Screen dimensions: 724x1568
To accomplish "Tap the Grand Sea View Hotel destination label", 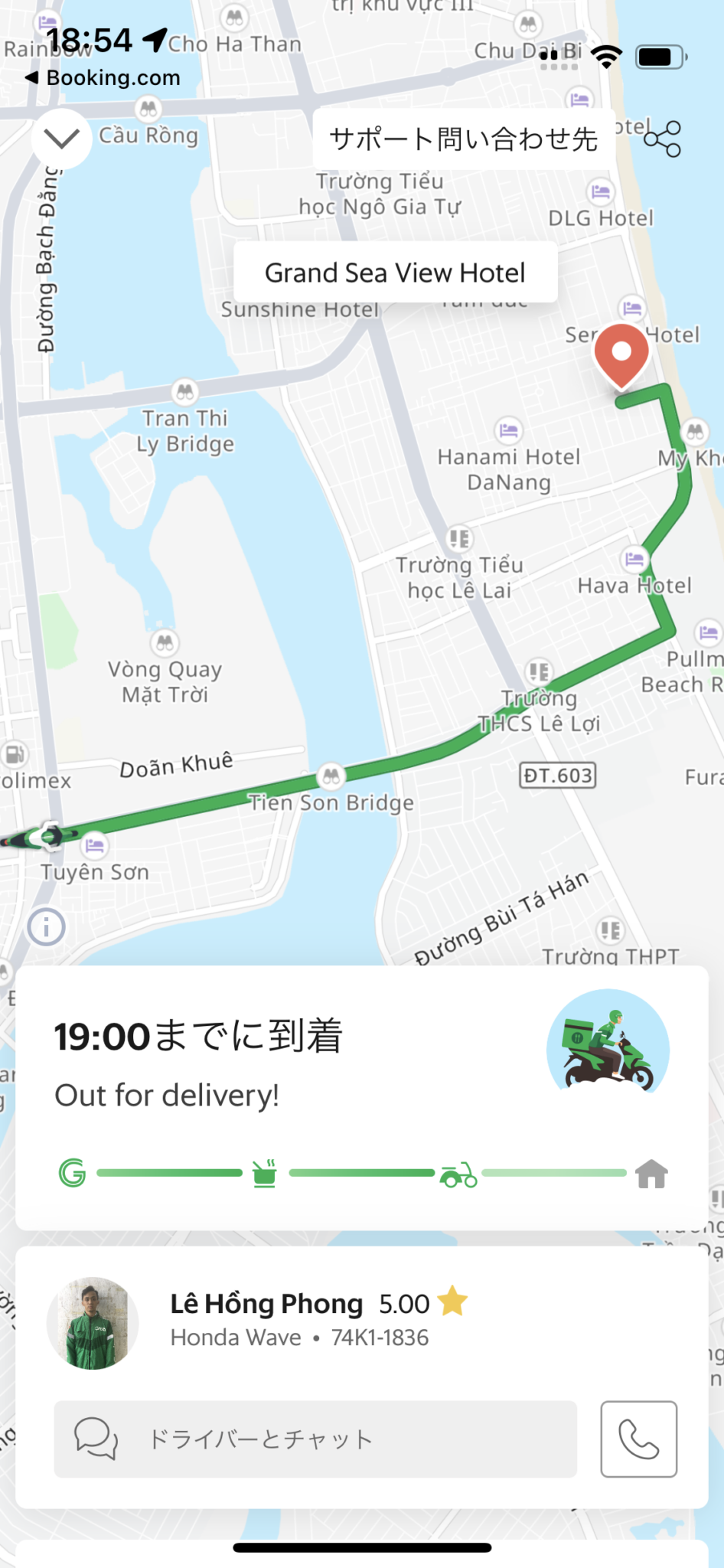I will (395, 273).
